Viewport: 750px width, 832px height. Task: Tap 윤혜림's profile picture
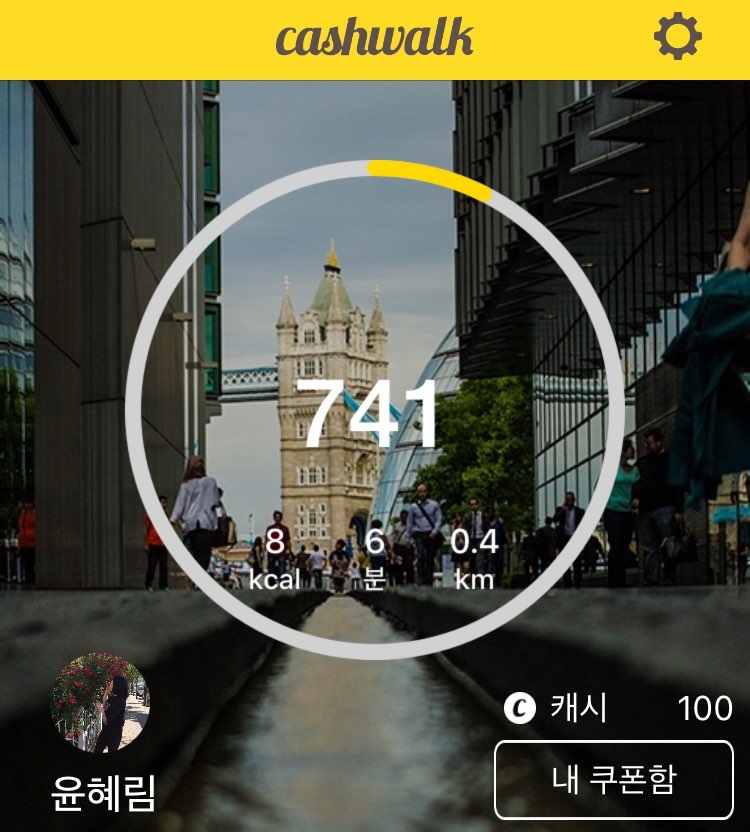click(100, 702)
